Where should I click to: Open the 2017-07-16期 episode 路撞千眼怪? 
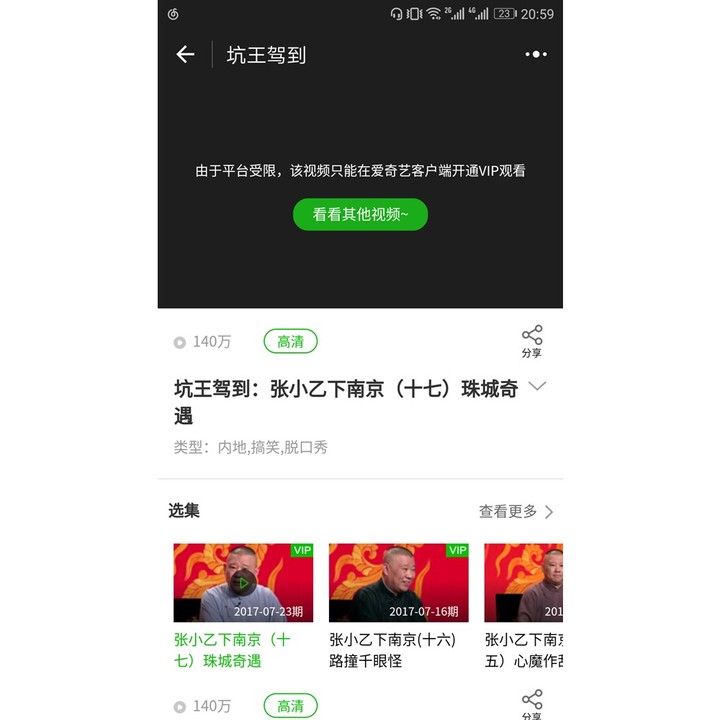[398, 582]
